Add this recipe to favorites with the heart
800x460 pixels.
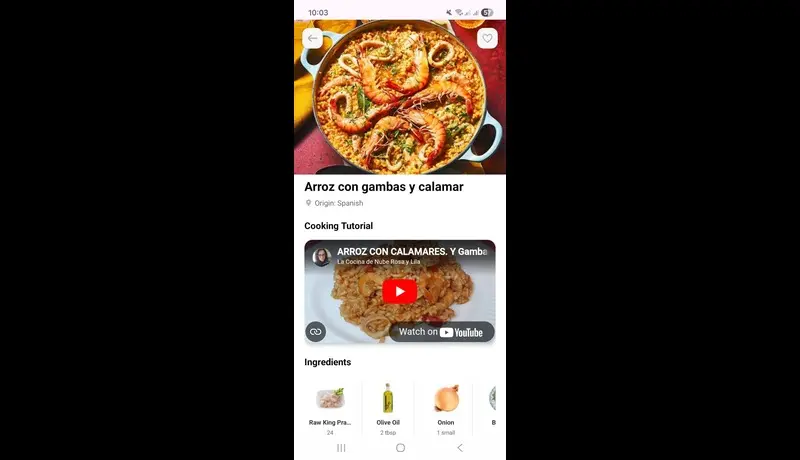point(487,39)
